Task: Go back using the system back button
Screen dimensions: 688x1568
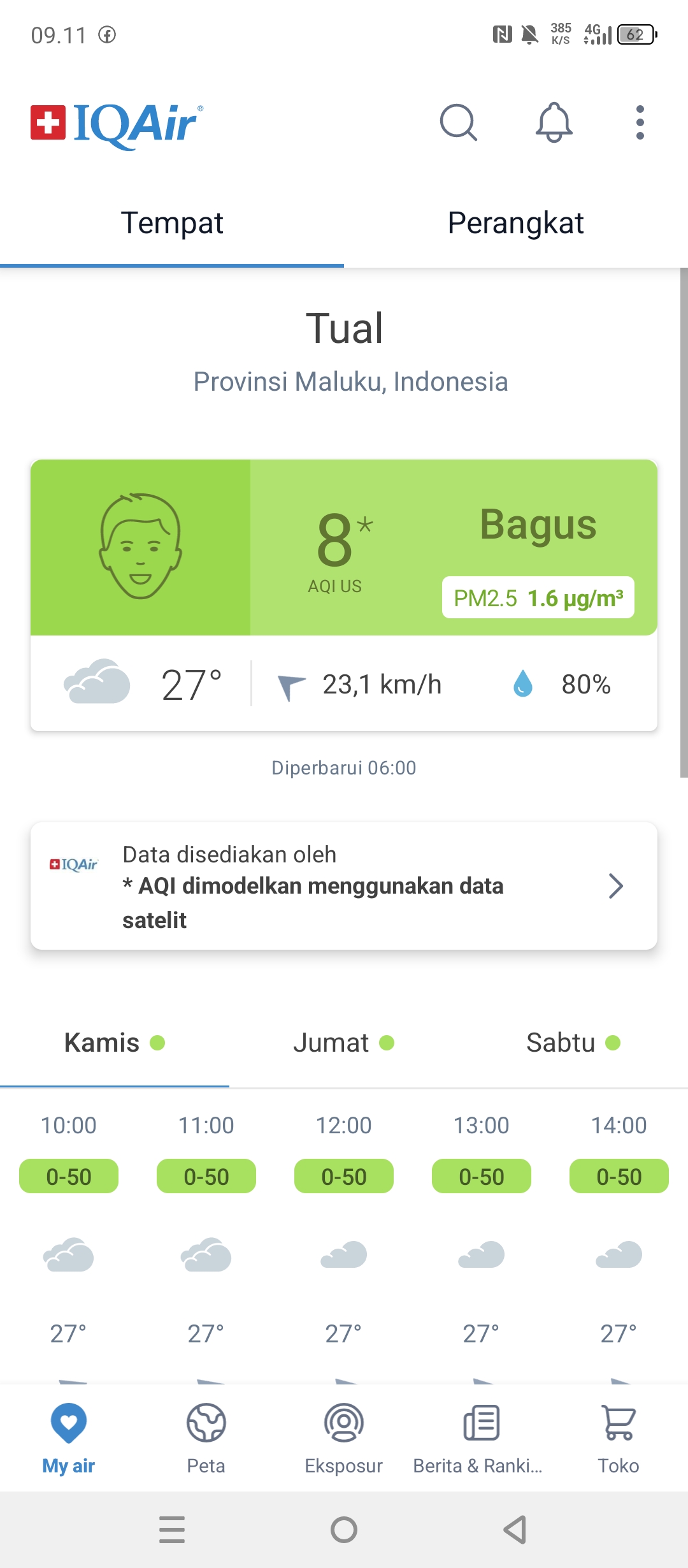Action: point(515,1530)
